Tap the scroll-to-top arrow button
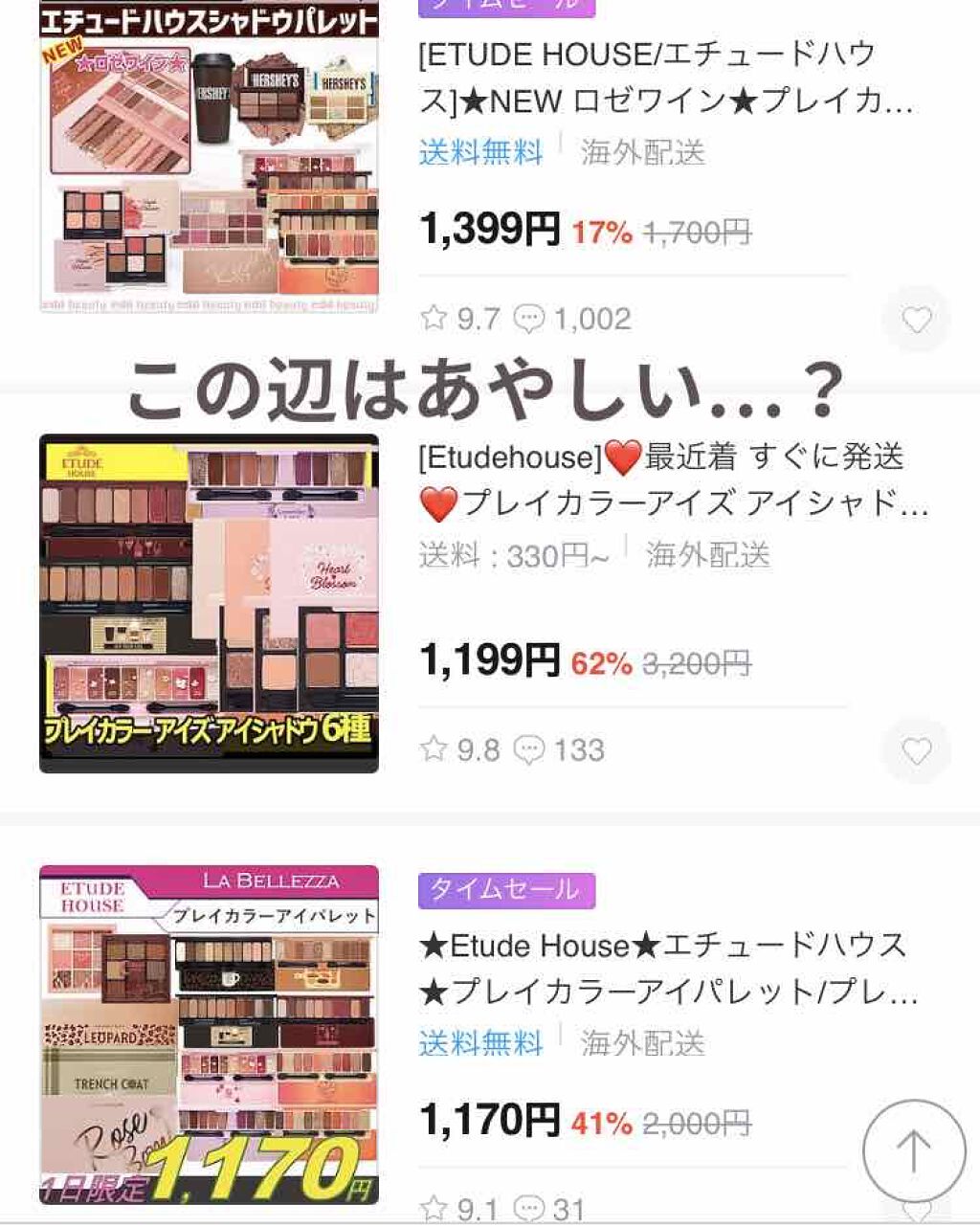Viewport: 980px width, 1227px height. 913,1150
